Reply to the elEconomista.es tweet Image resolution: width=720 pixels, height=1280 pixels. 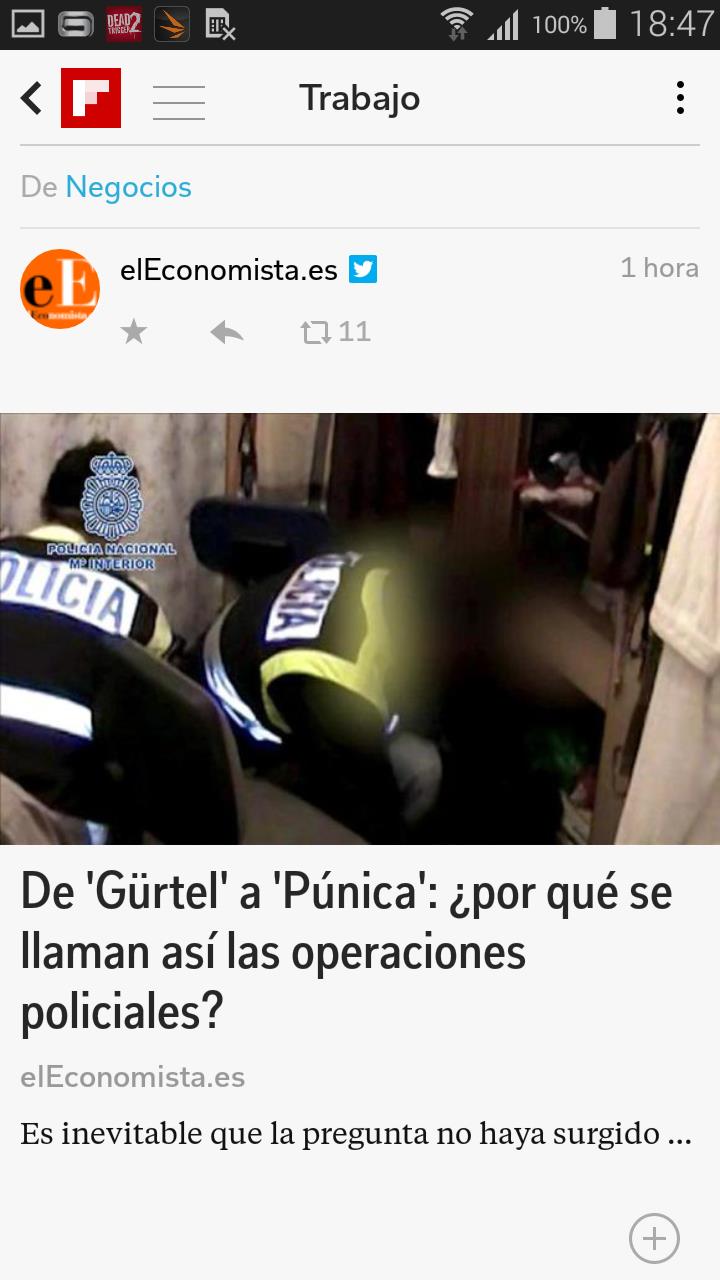[x=227, y=332]
